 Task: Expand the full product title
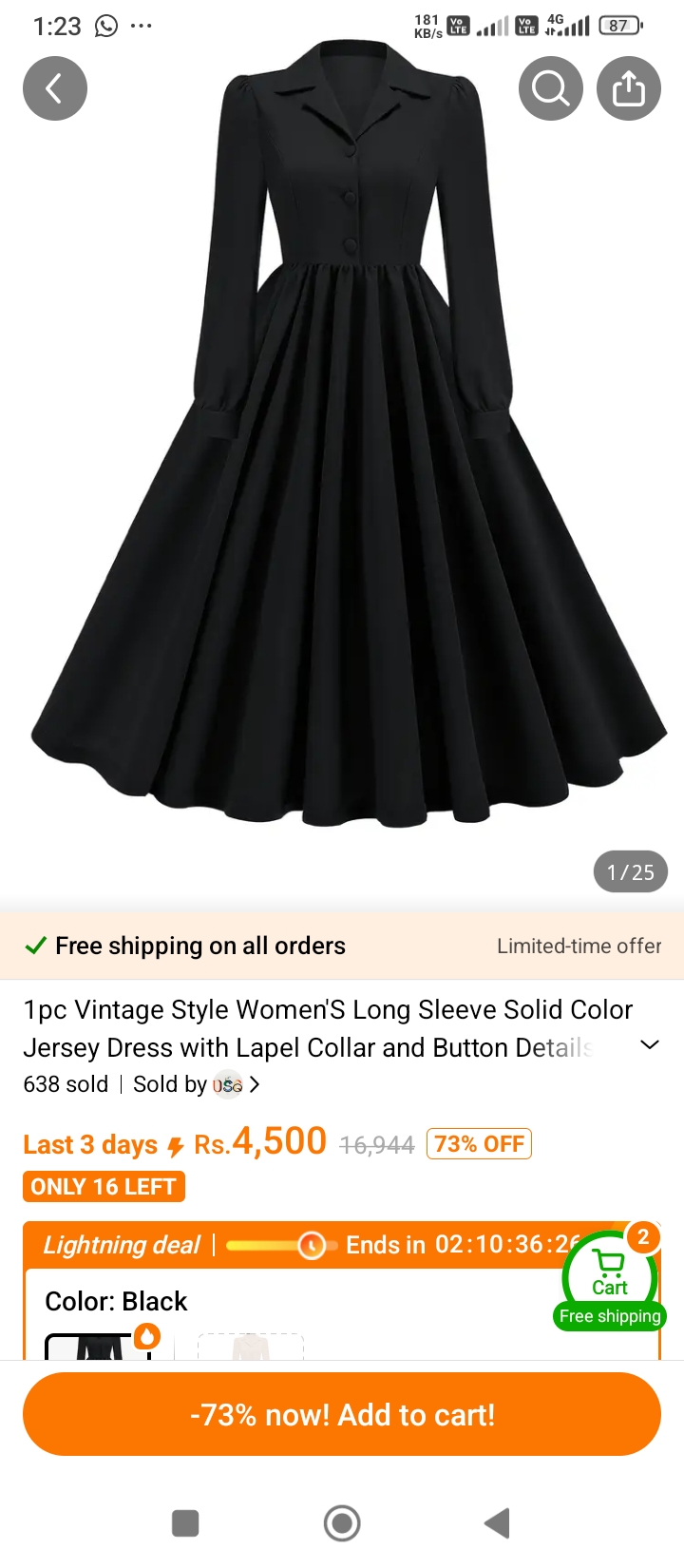[x=650, y=1045]
